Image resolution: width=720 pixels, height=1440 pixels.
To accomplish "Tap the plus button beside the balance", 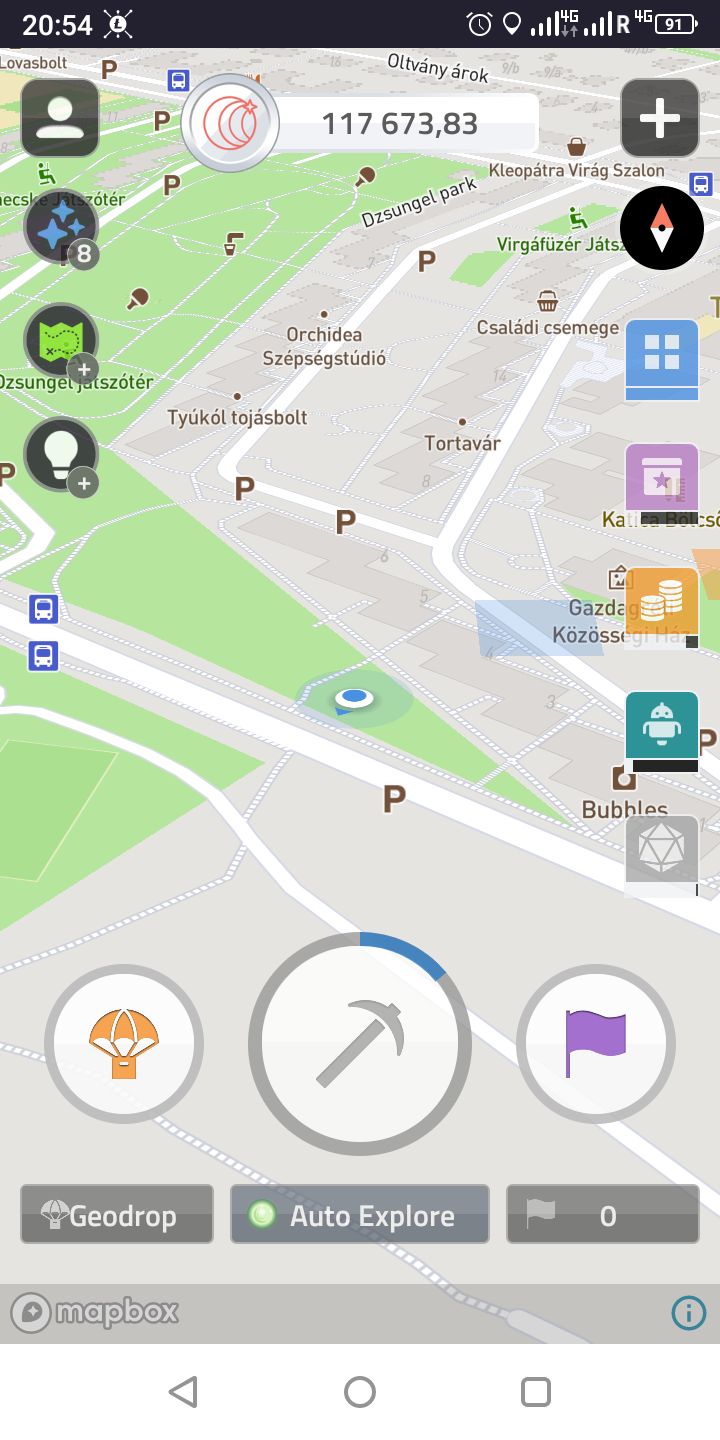I will click(660, 118).
